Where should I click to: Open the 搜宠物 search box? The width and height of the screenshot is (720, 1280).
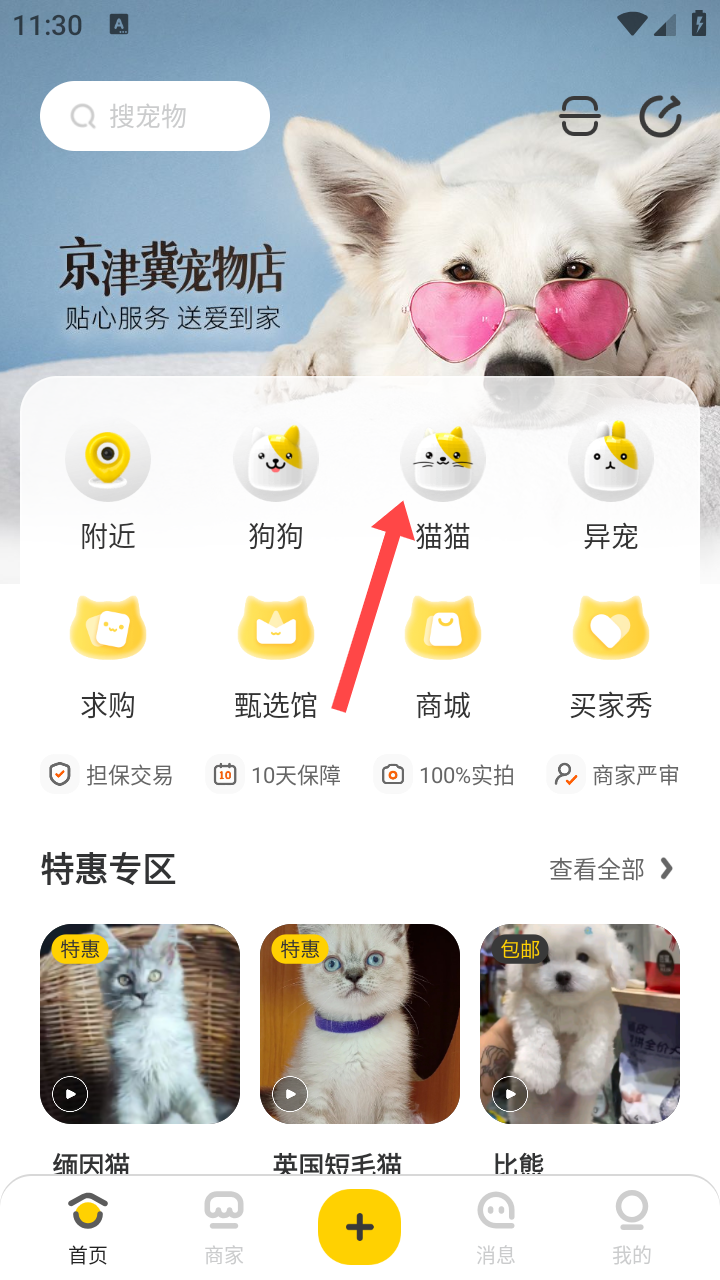pos(155,116)
